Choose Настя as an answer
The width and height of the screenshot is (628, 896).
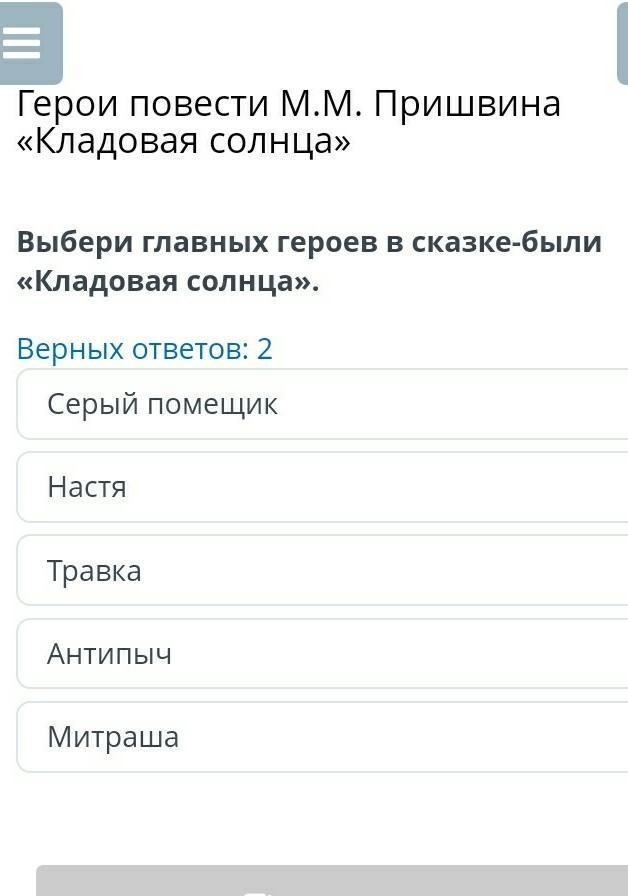coord(320,487)
